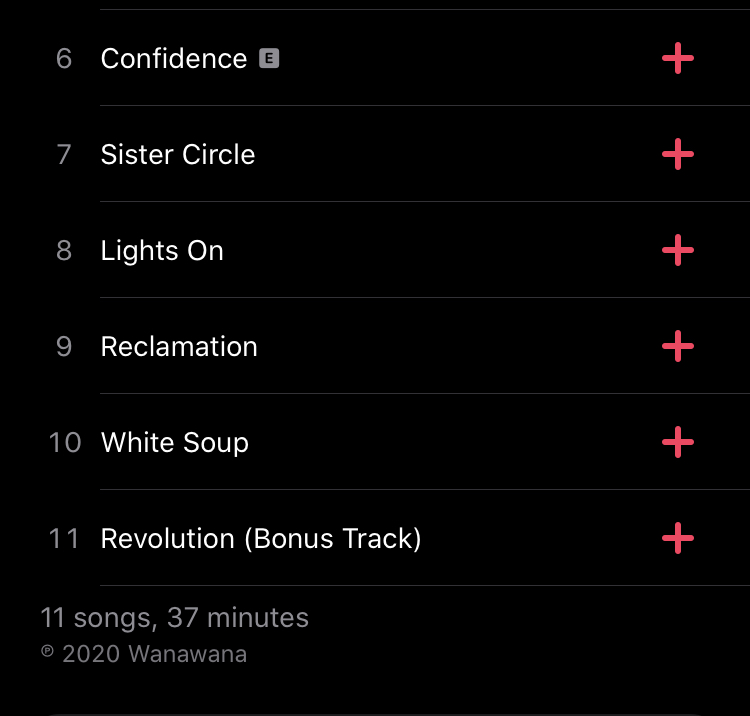Add Revolution (Bonus Track) to your library
Screen dimensions: 750x716
coord(678,539)
